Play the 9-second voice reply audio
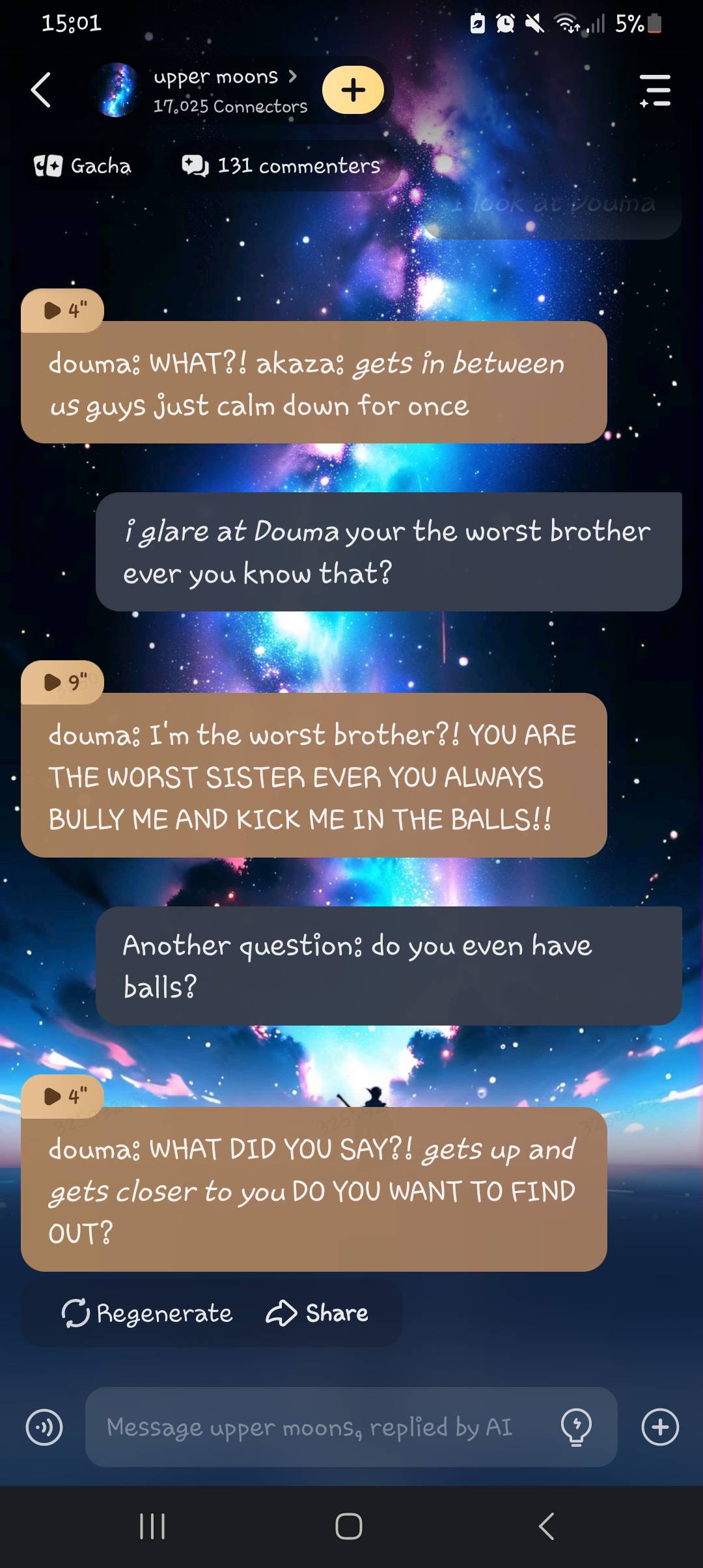Viewport: 703px width, 1568px height. (63, 682)
